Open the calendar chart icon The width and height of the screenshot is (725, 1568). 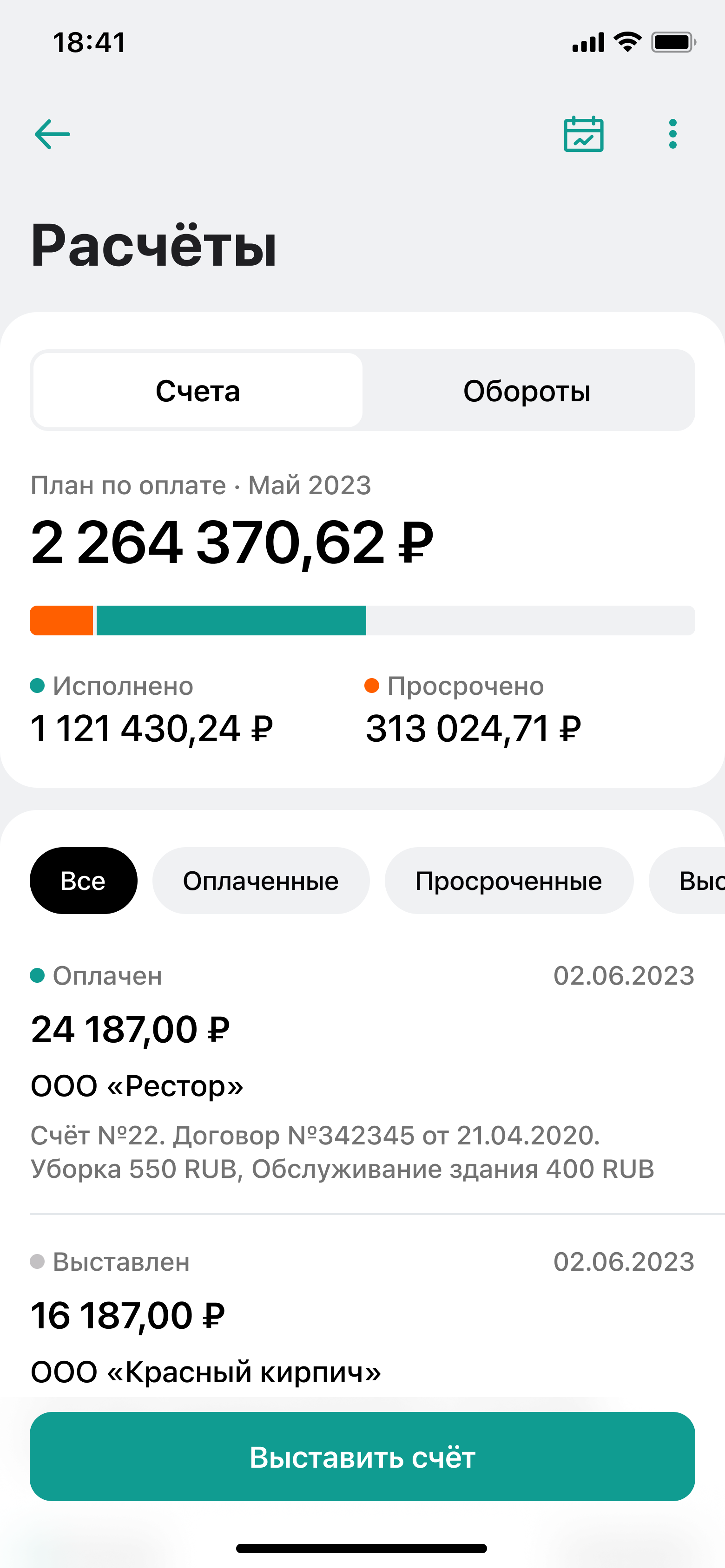click(x=583, y=135)
